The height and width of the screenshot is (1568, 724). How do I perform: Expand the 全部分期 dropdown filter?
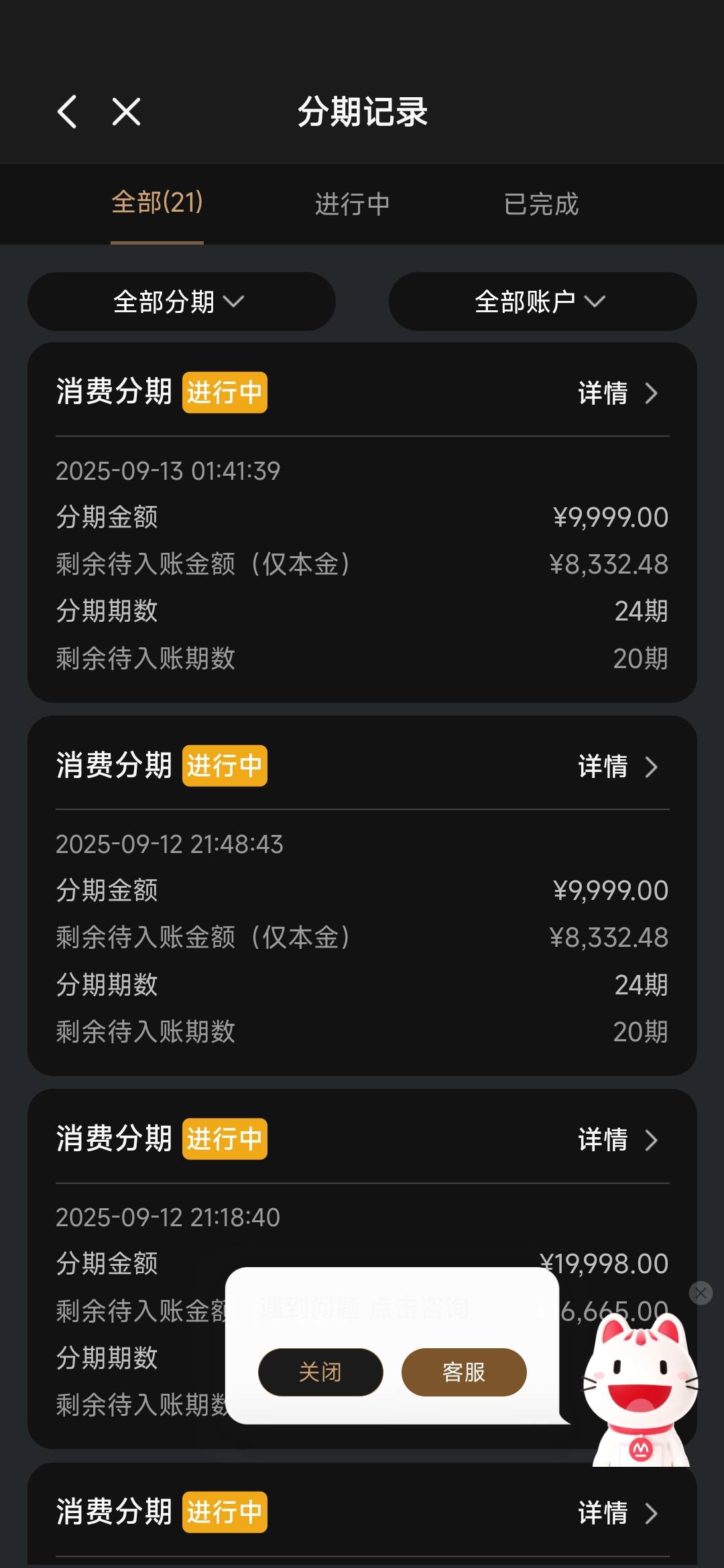click(181, 302)
